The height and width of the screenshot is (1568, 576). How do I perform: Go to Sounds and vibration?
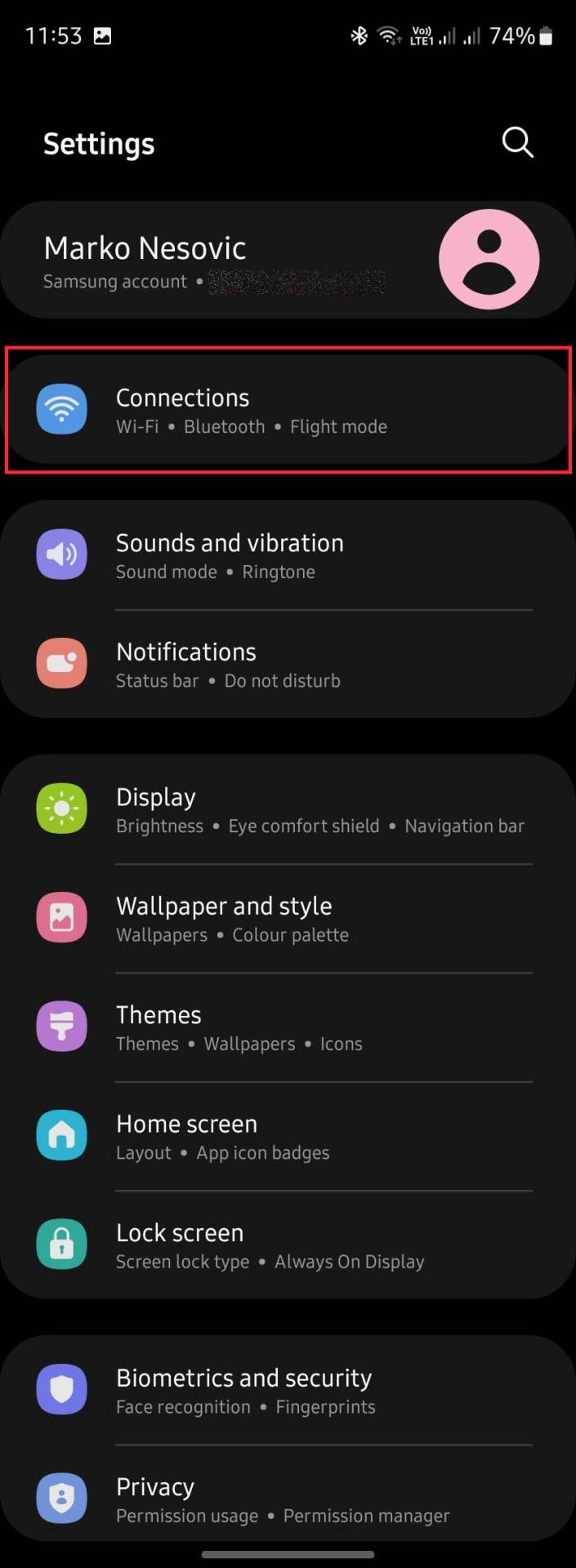click(x=286, y=555)
